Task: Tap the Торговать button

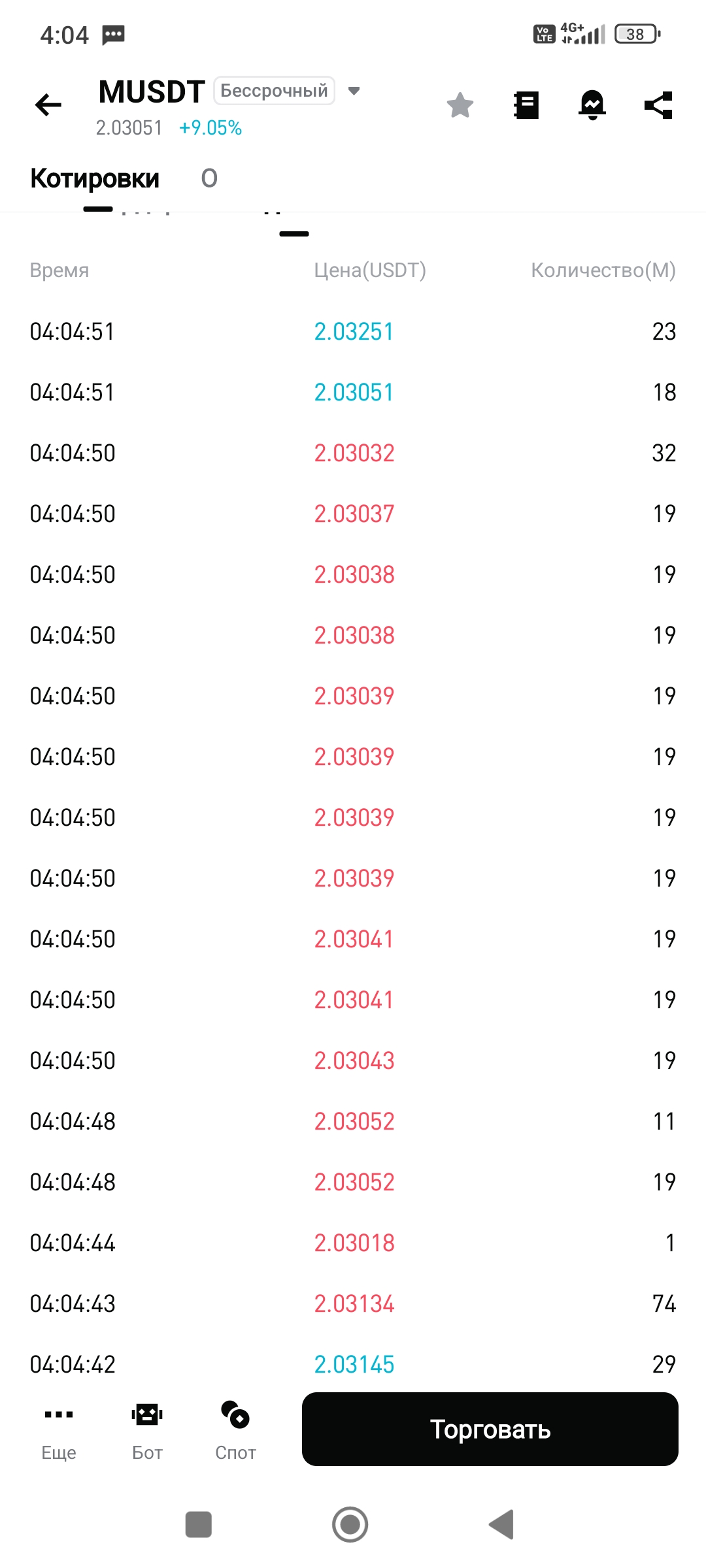Action: point(490,1429)
